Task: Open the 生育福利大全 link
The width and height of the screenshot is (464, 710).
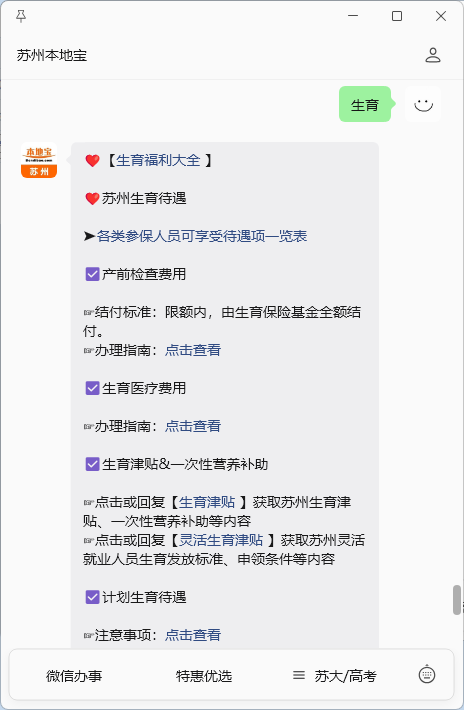Action: point(158,160)
